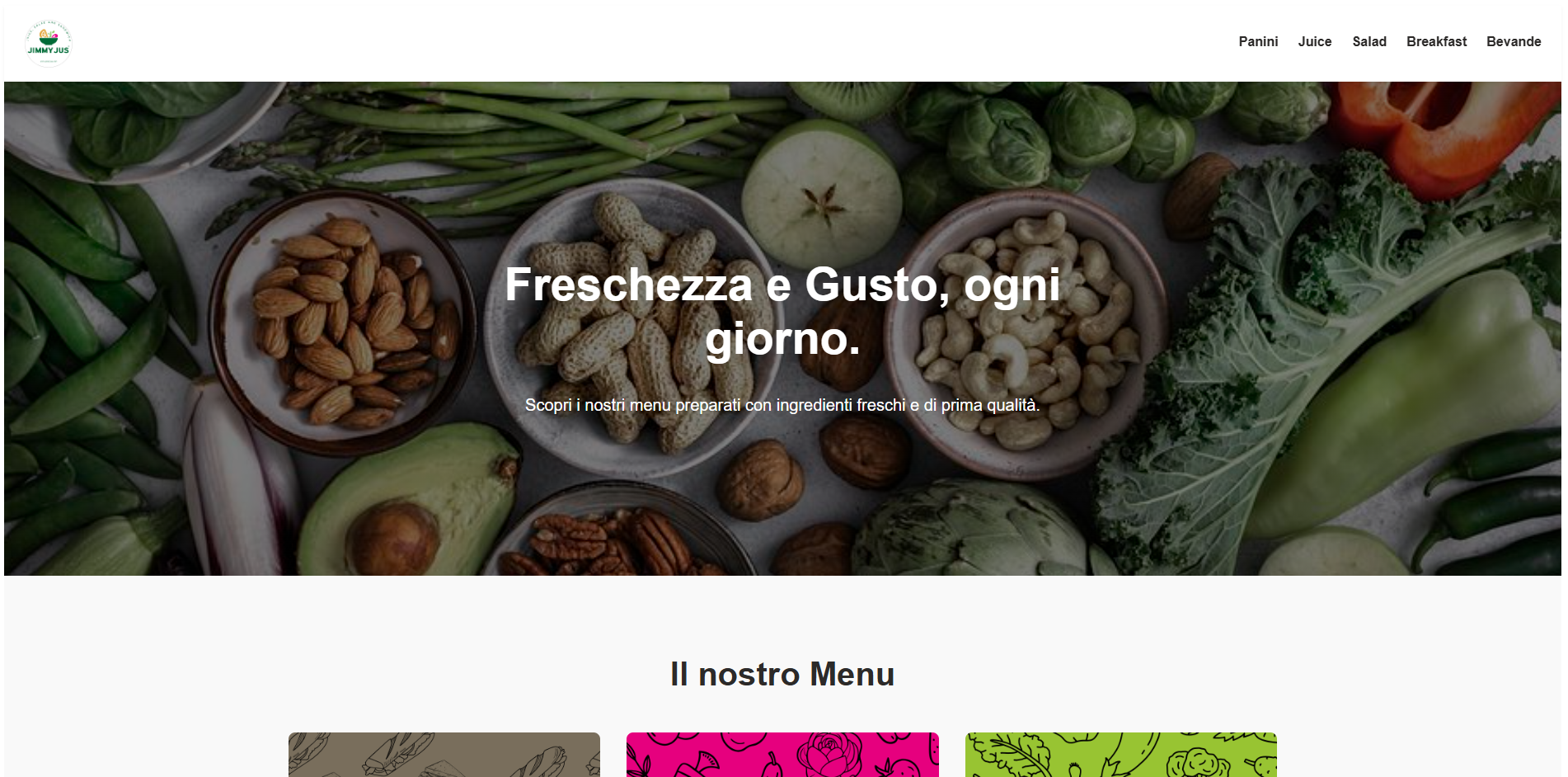Tap the Jimmy Jus logo to go home

click(x=49, y=44)
